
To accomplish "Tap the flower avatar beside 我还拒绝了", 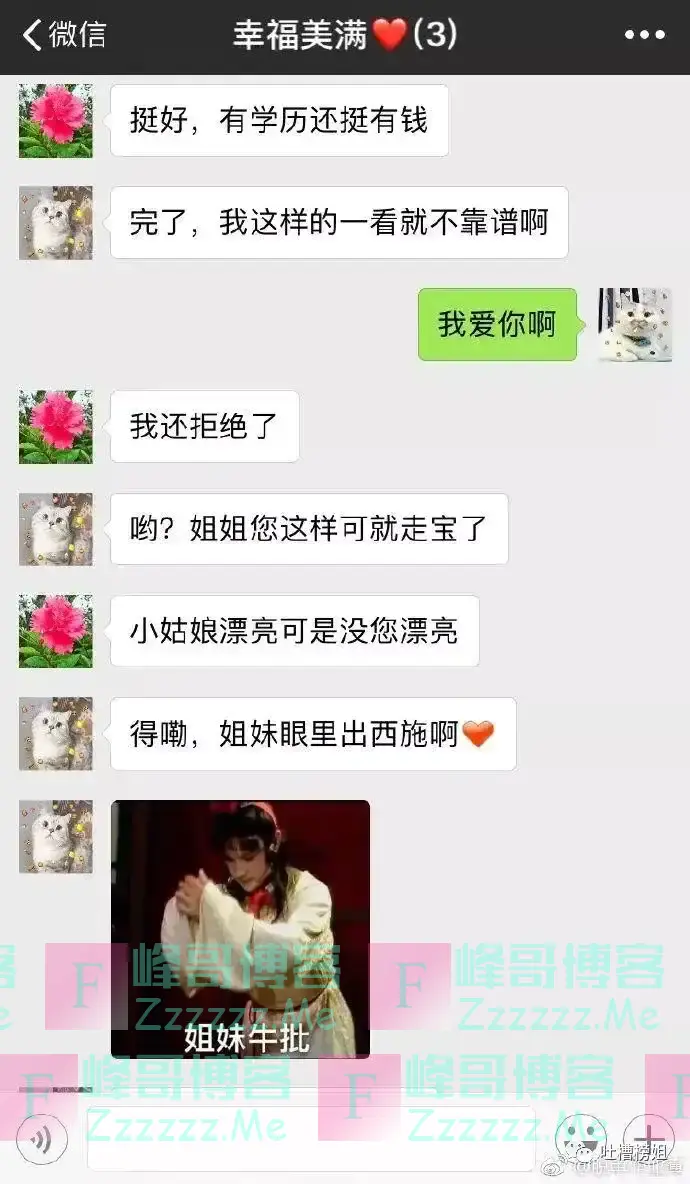I will [x=56, y=427].
